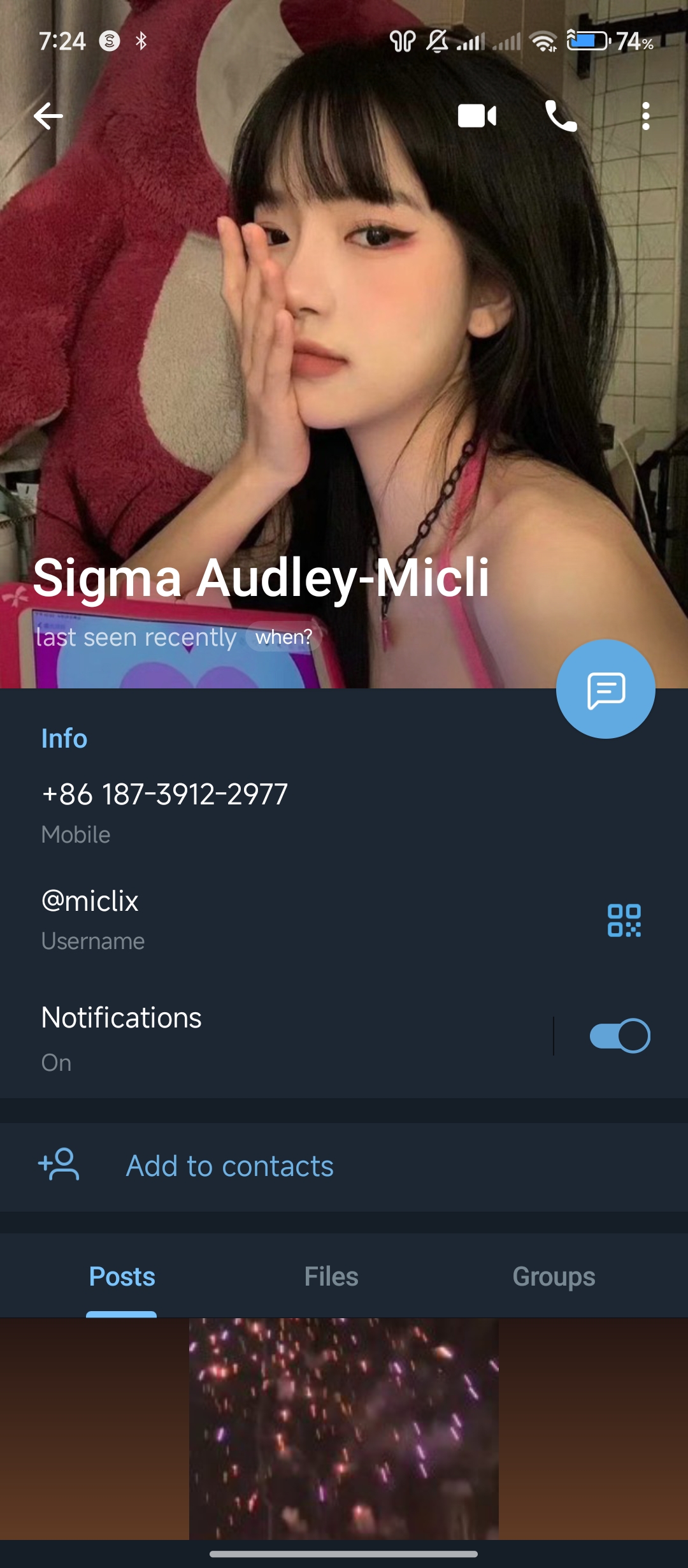Open the Notifications settings row
Image resolution: width=688 pixels, height=1568 pixels.
coord(274,1037)
